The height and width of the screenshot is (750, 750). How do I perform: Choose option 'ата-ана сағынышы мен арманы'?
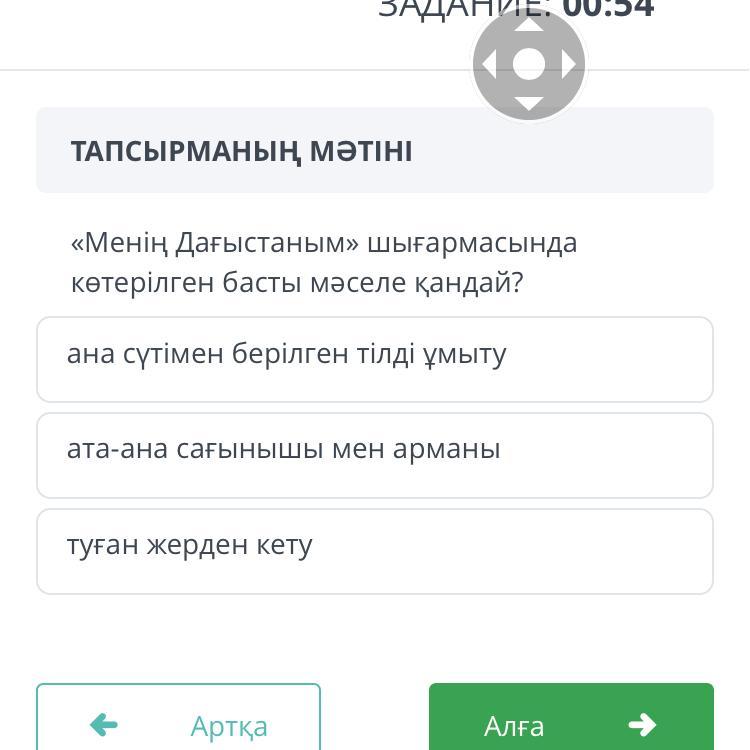tap(375, 455)
